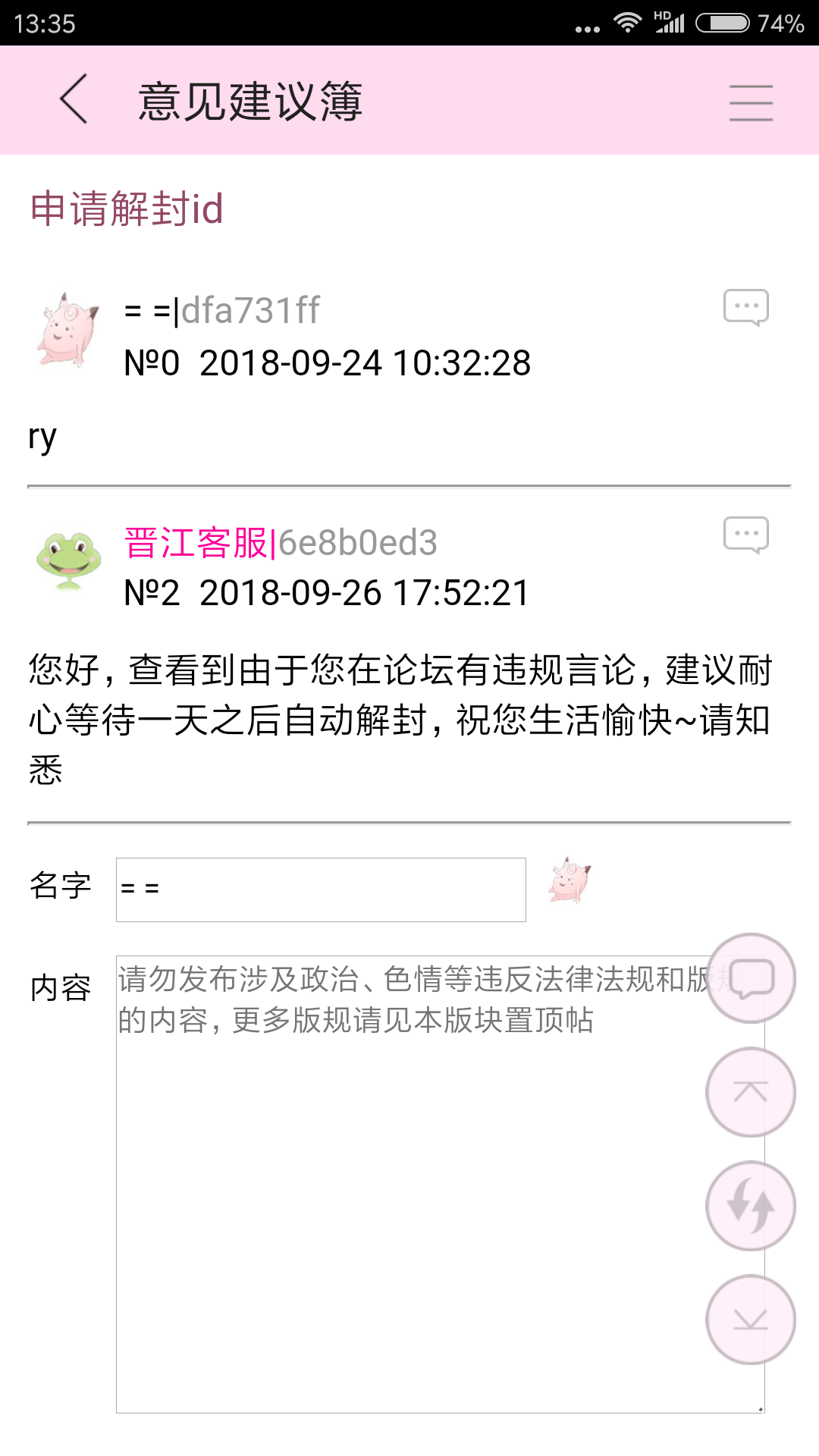The height and width of the screenshot is (1456, 819).
Task: Go back from 意见建议簿
Action: (74, 99)
